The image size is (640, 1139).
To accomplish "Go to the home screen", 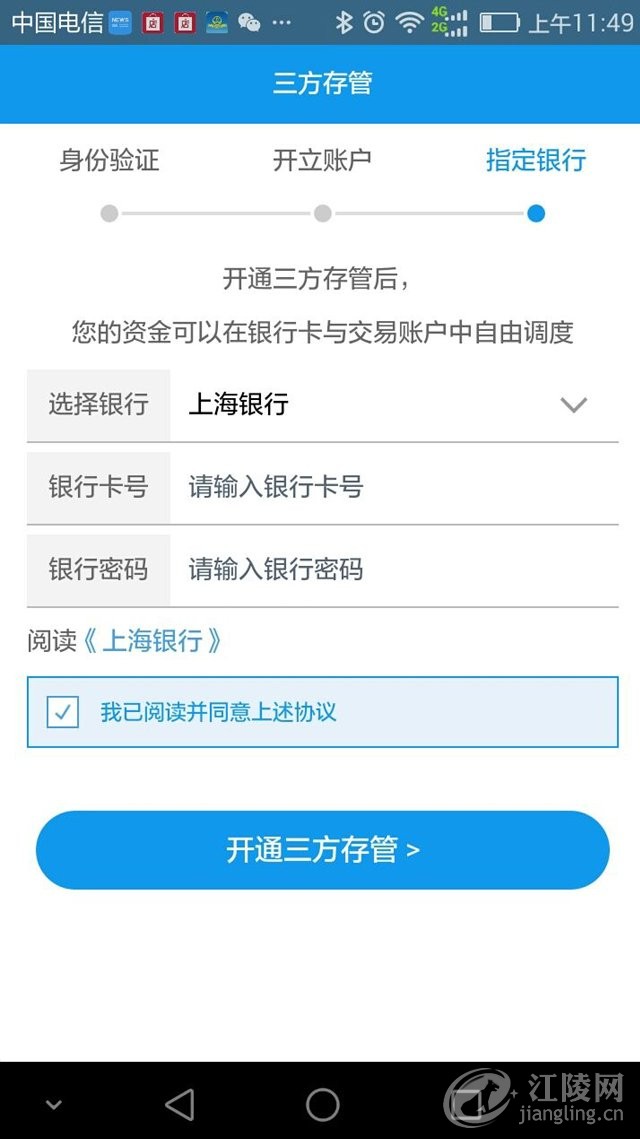I will tap(322, 1104).
